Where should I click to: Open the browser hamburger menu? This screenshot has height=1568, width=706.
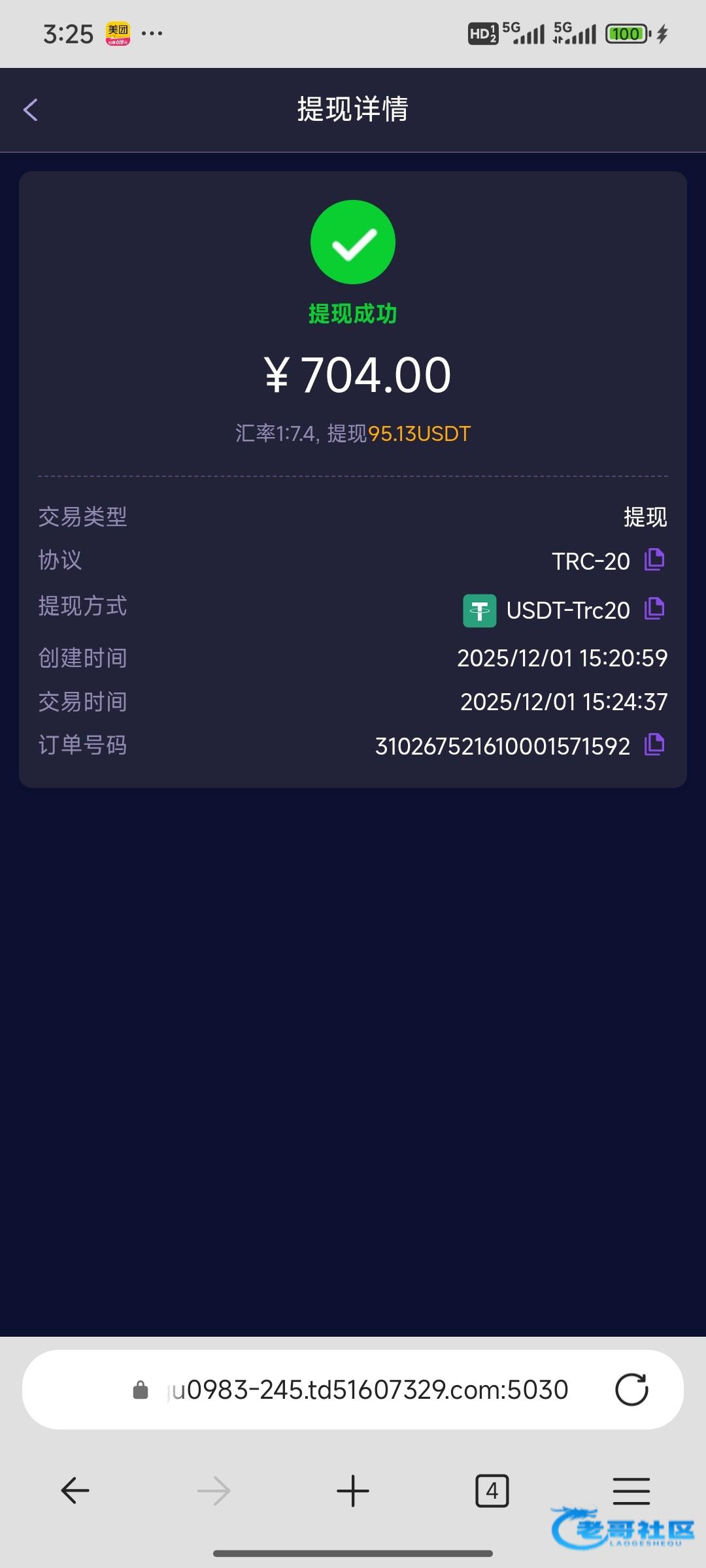coord(631,1490)
